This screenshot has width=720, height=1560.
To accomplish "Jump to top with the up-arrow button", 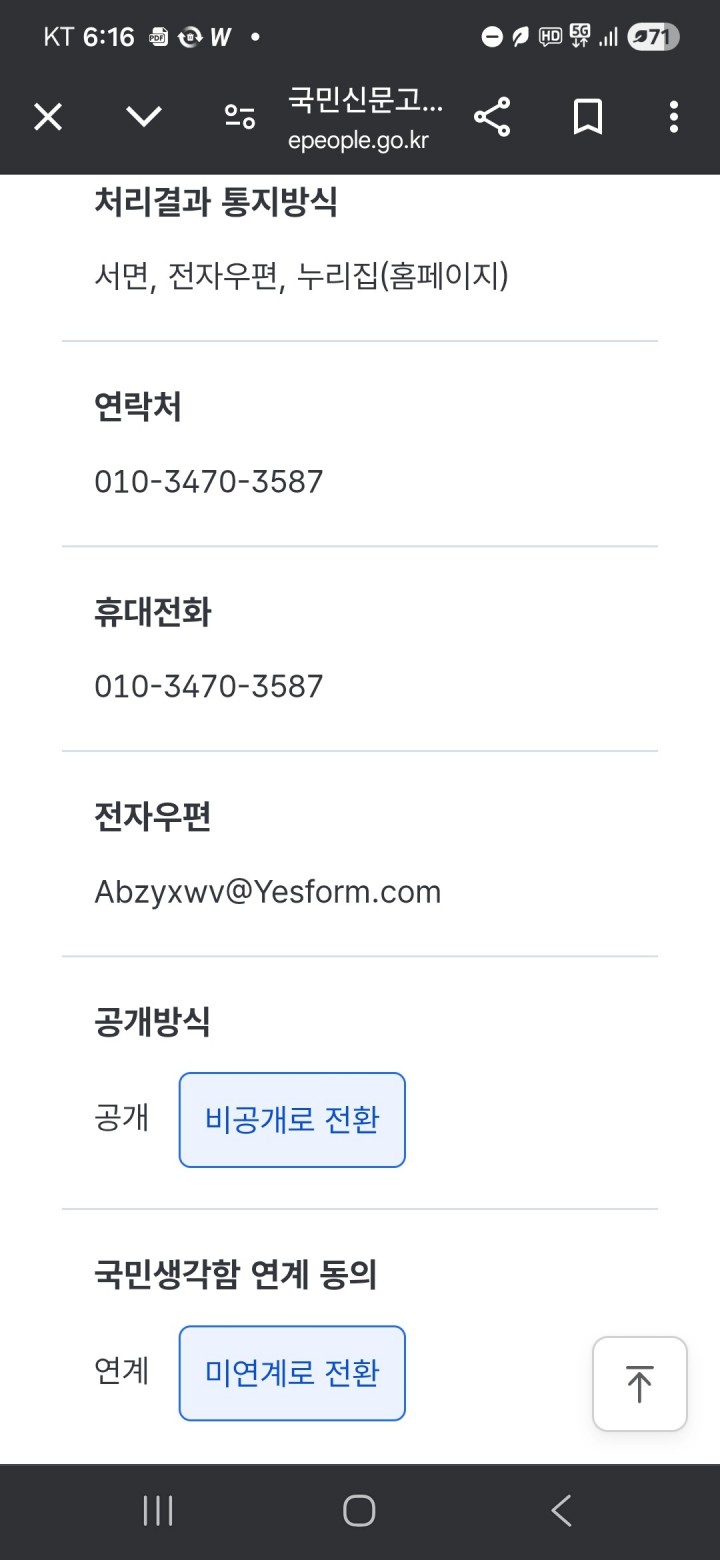I will tap(639, 1384).
